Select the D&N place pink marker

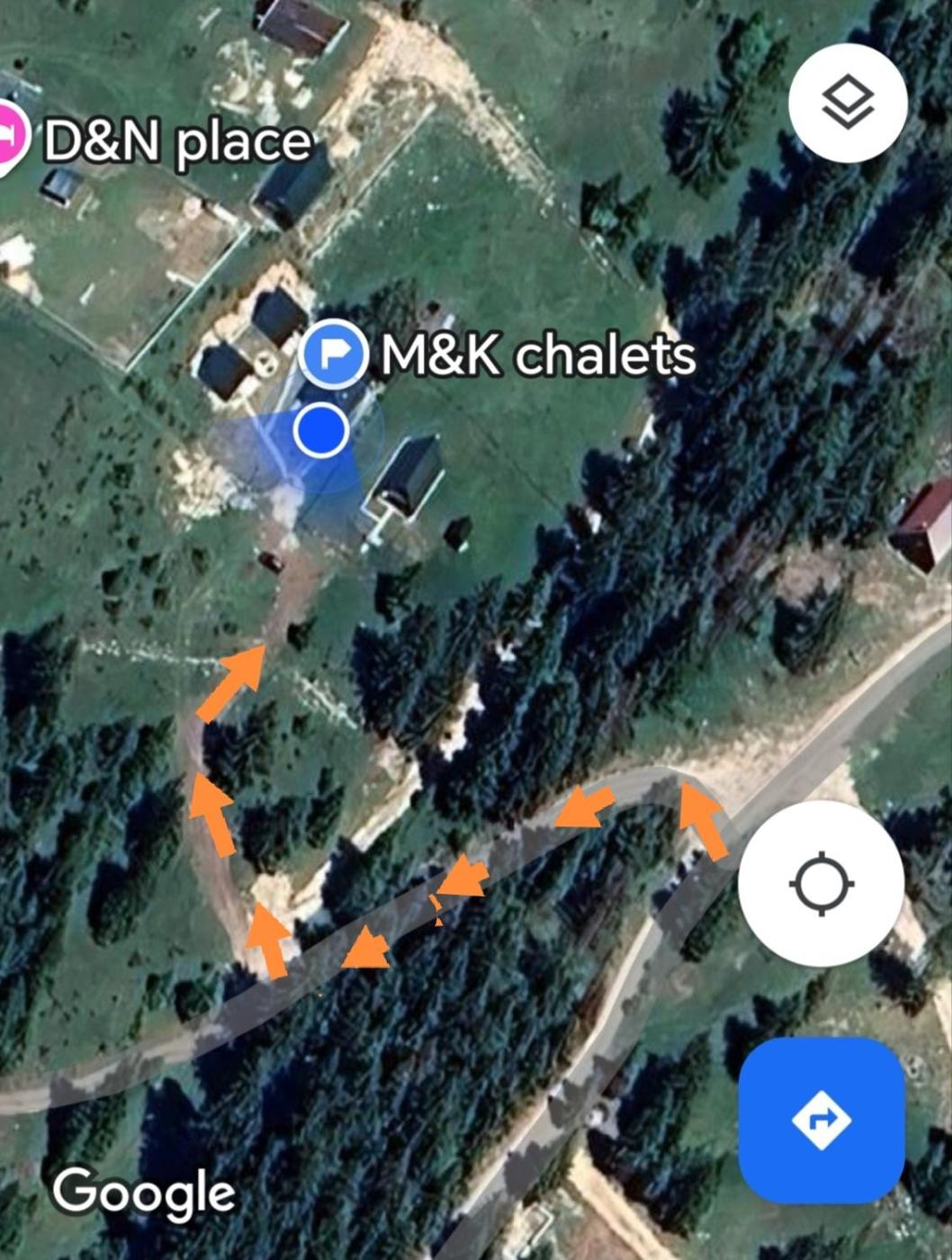click(9, 138)
